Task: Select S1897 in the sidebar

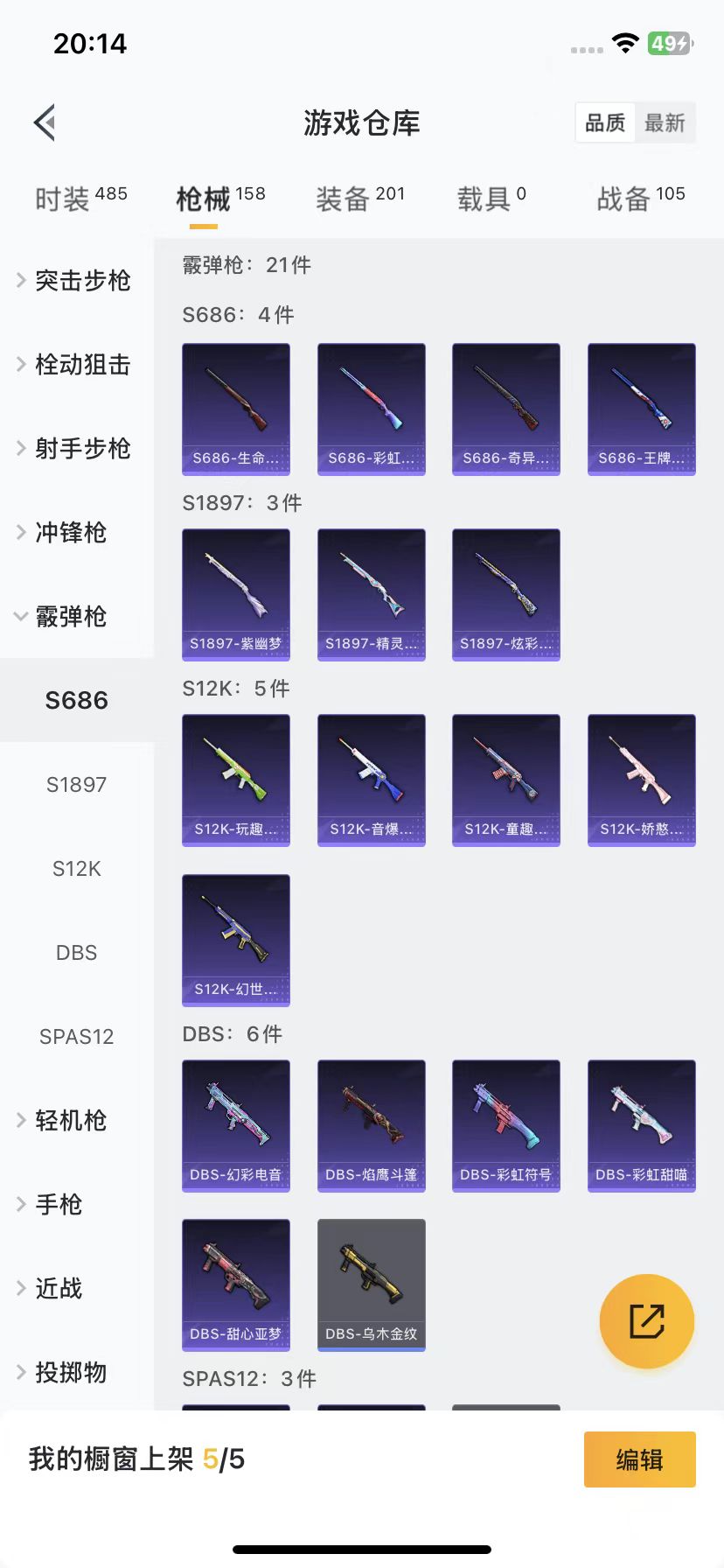Action: 77,785
